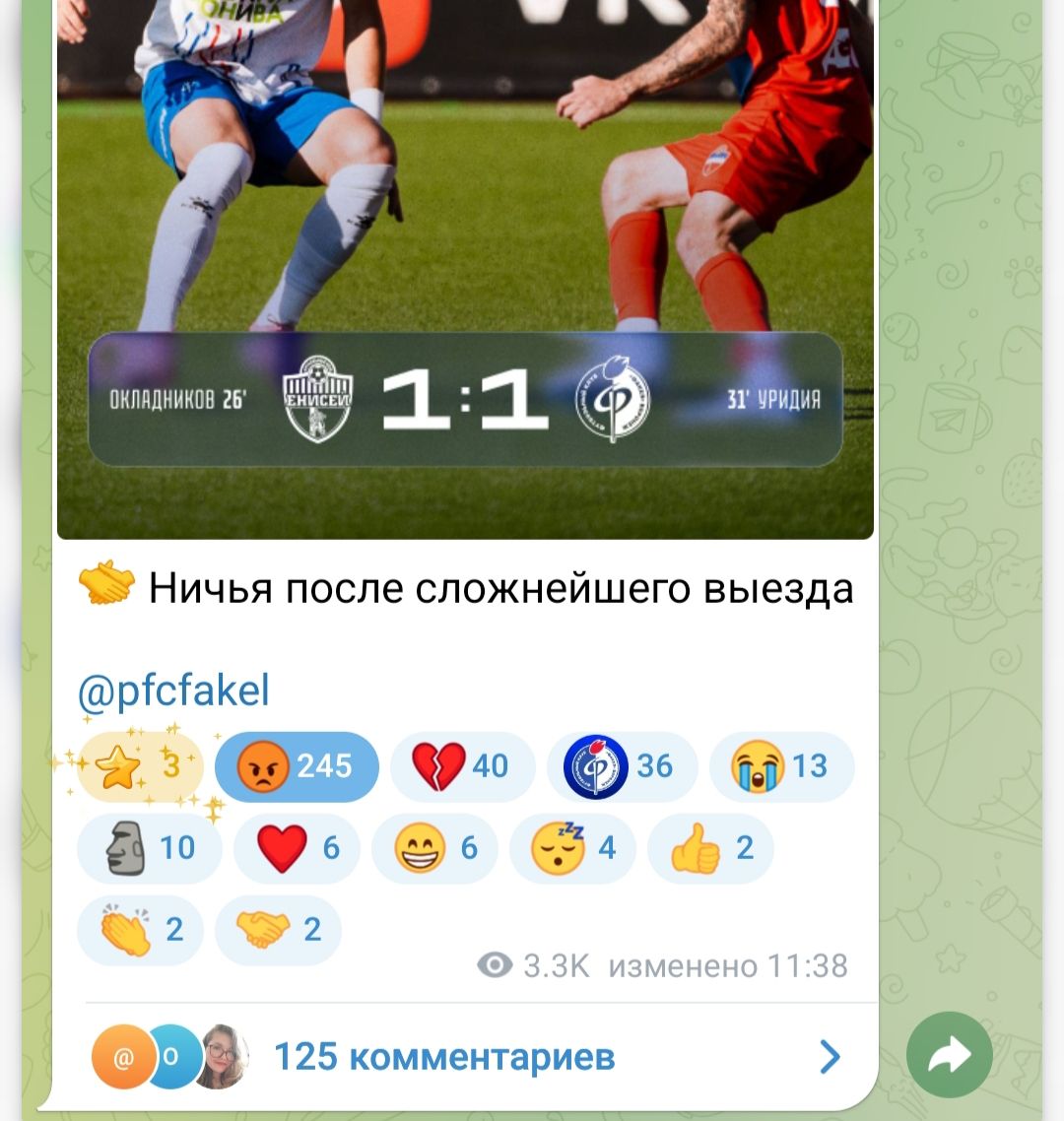React with the broken heart showing 40
Image resolution: width=1064 pixels, height=1121 pixels.
462,766
